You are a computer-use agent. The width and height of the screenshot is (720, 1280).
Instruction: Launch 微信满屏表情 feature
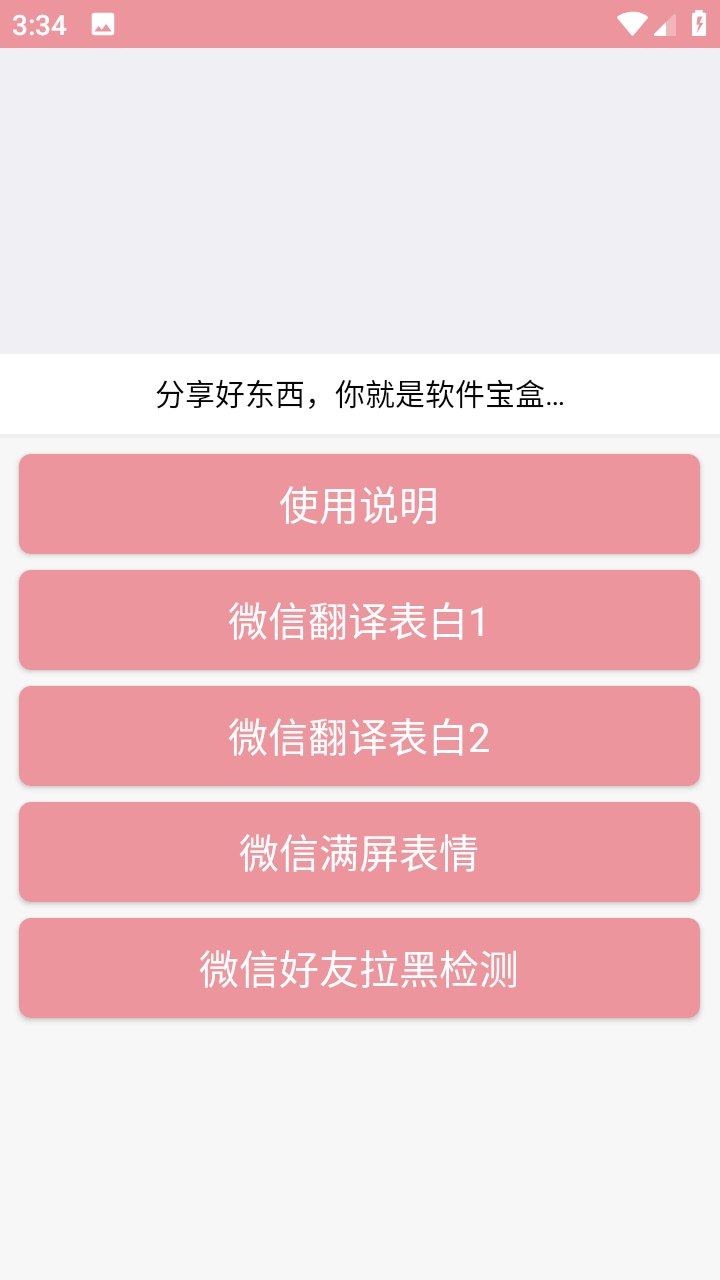click(359, 852)
